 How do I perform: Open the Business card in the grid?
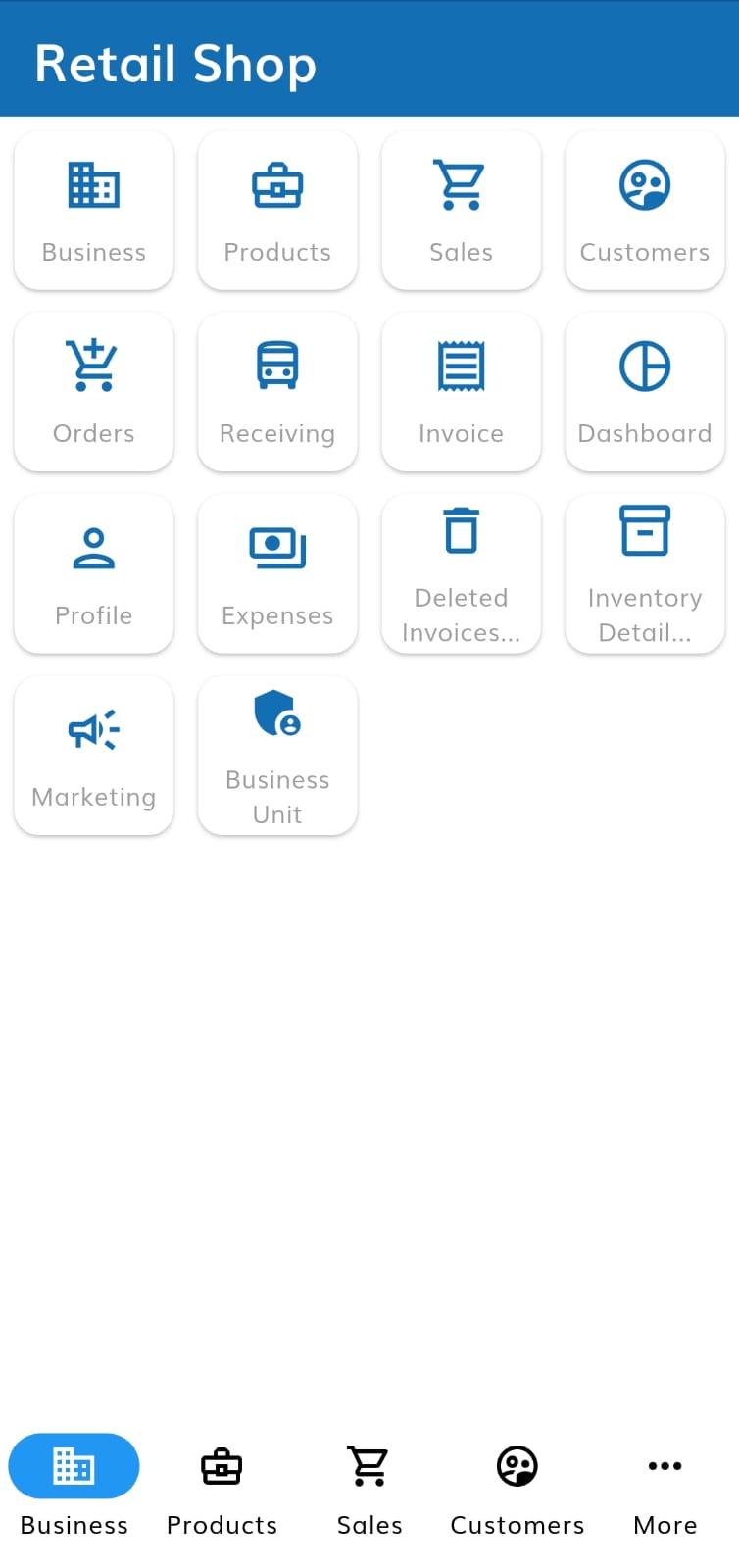click(94, 211)
